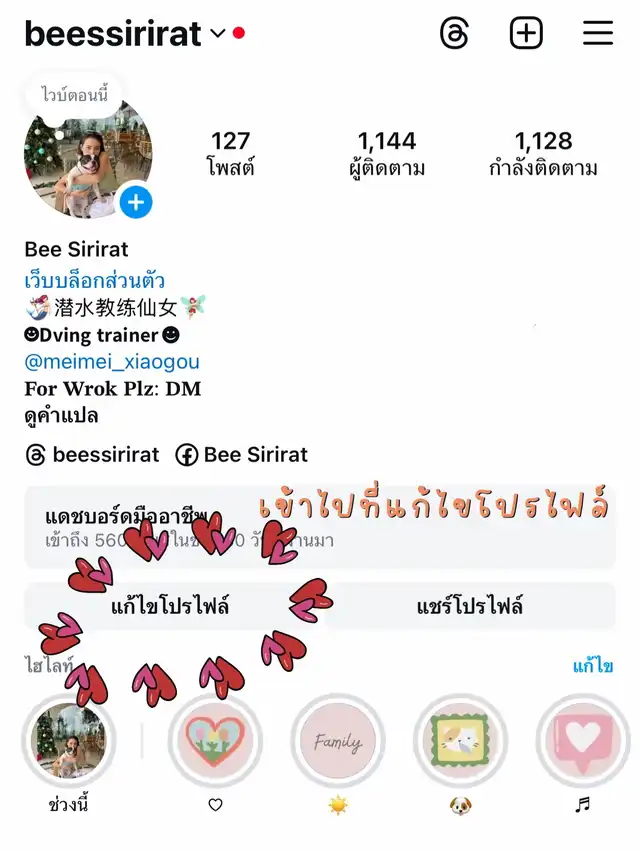
Task: Open the ช่วงนี้ story highlight
Action: [69, 742]
